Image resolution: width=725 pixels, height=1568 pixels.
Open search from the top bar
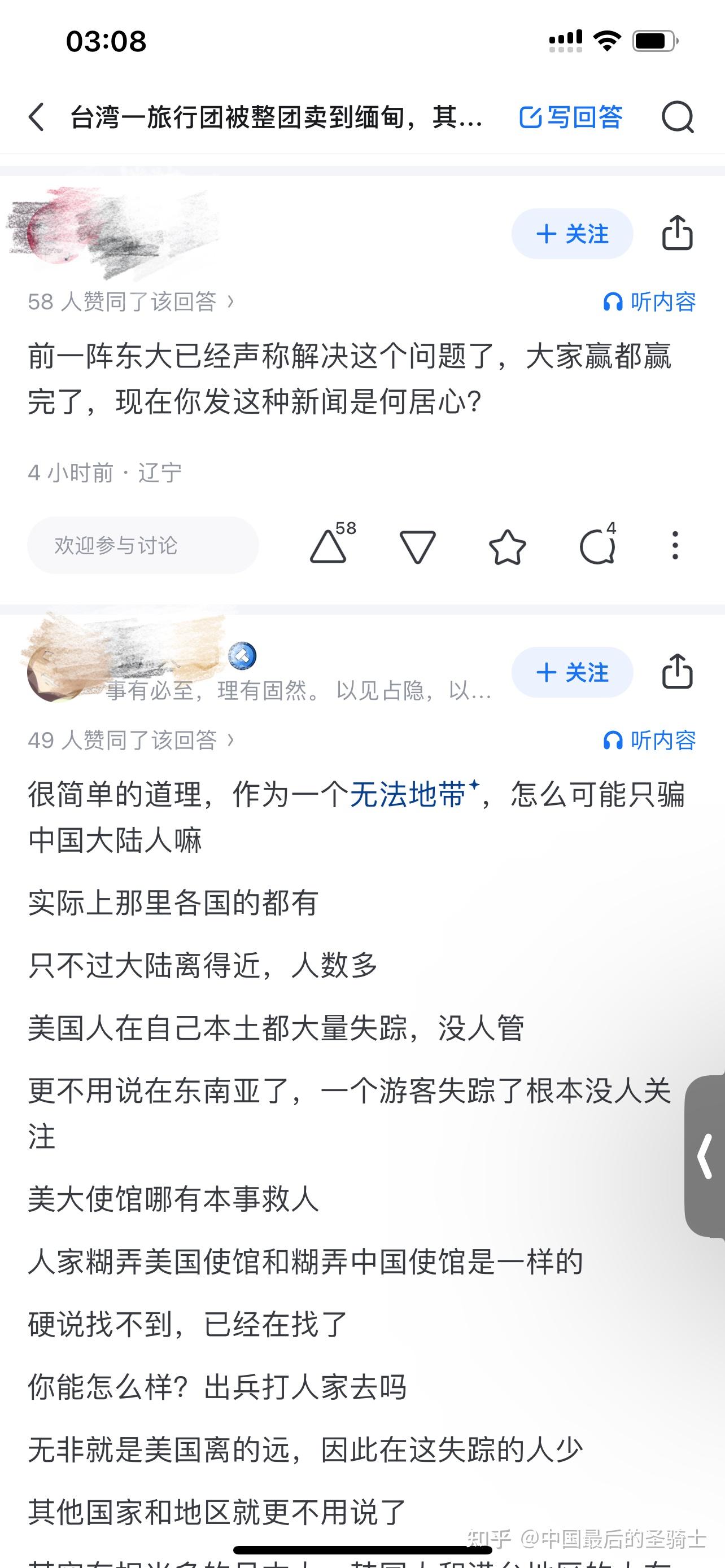pos(677,117)
